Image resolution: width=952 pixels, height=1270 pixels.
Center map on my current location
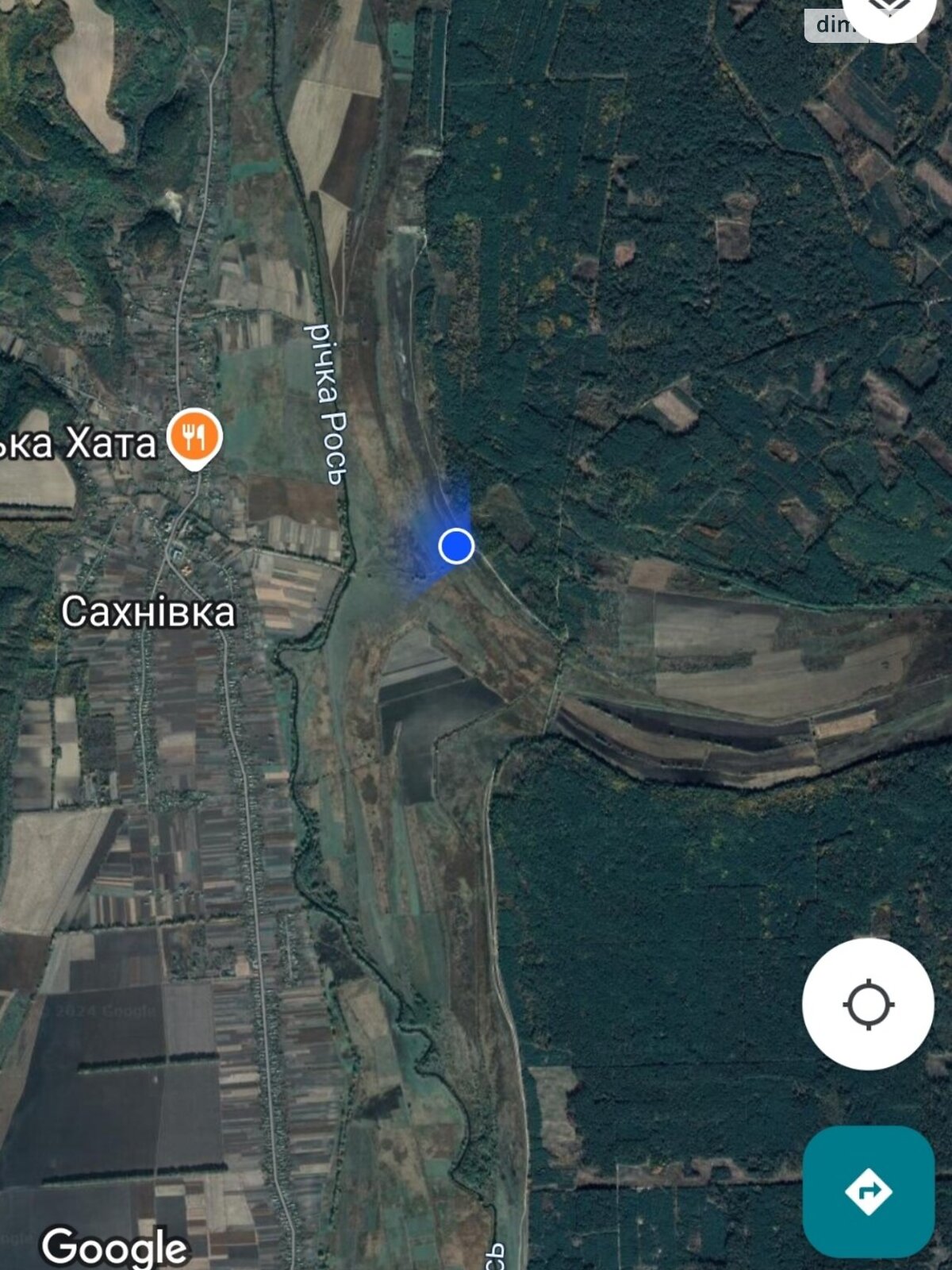[868, 1004]
